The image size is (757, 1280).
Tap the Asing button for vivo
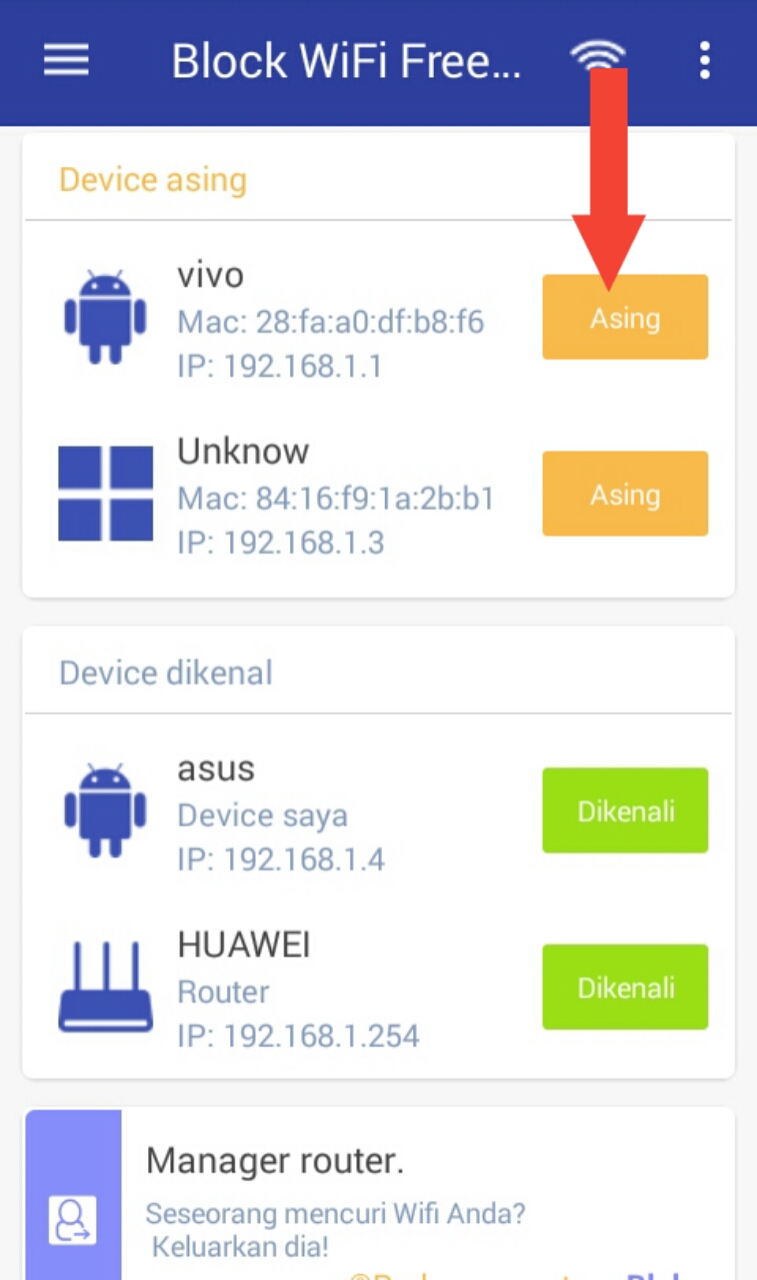[x=625, y=318]
